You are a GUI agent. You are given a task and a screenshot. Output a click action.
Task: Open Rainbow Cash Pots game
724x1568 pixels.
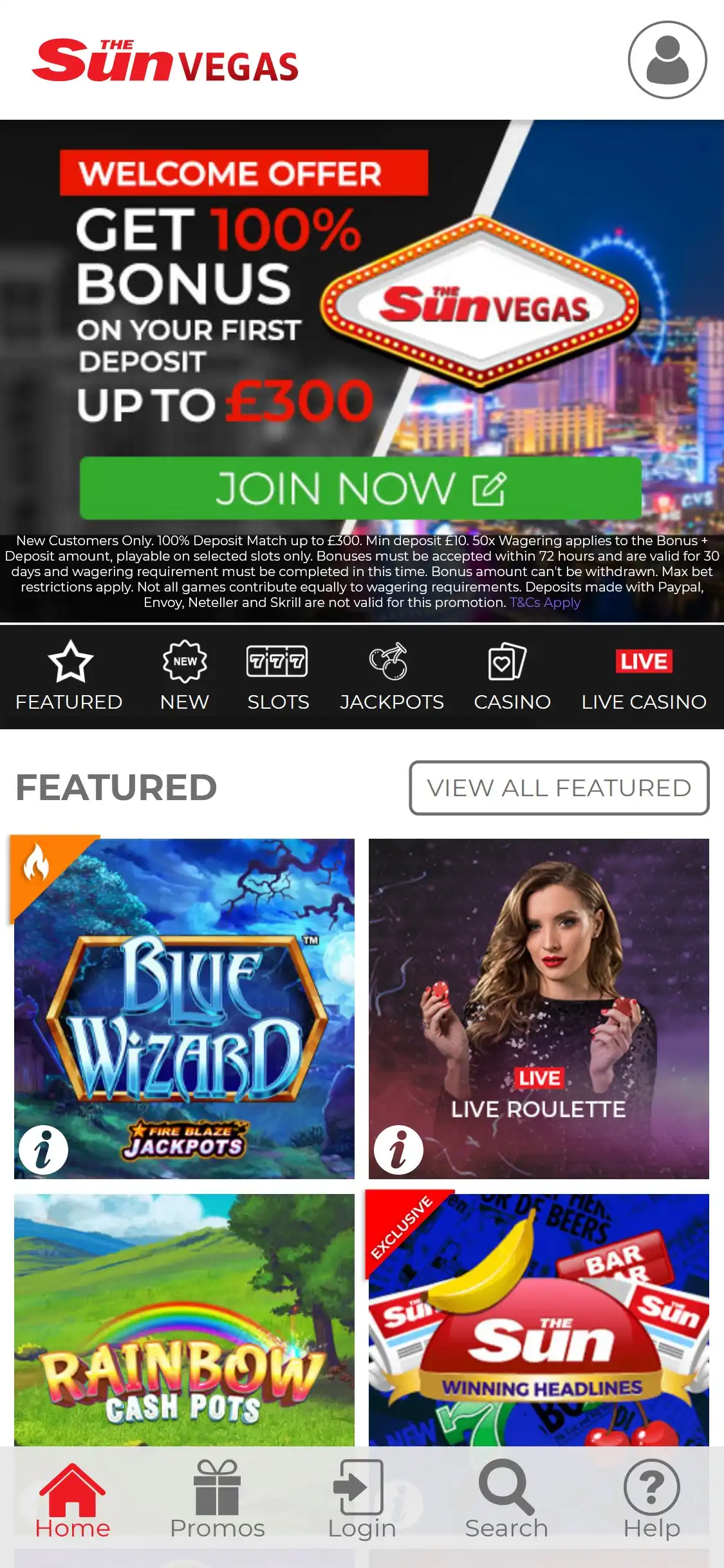click(x=184, y=1320)
